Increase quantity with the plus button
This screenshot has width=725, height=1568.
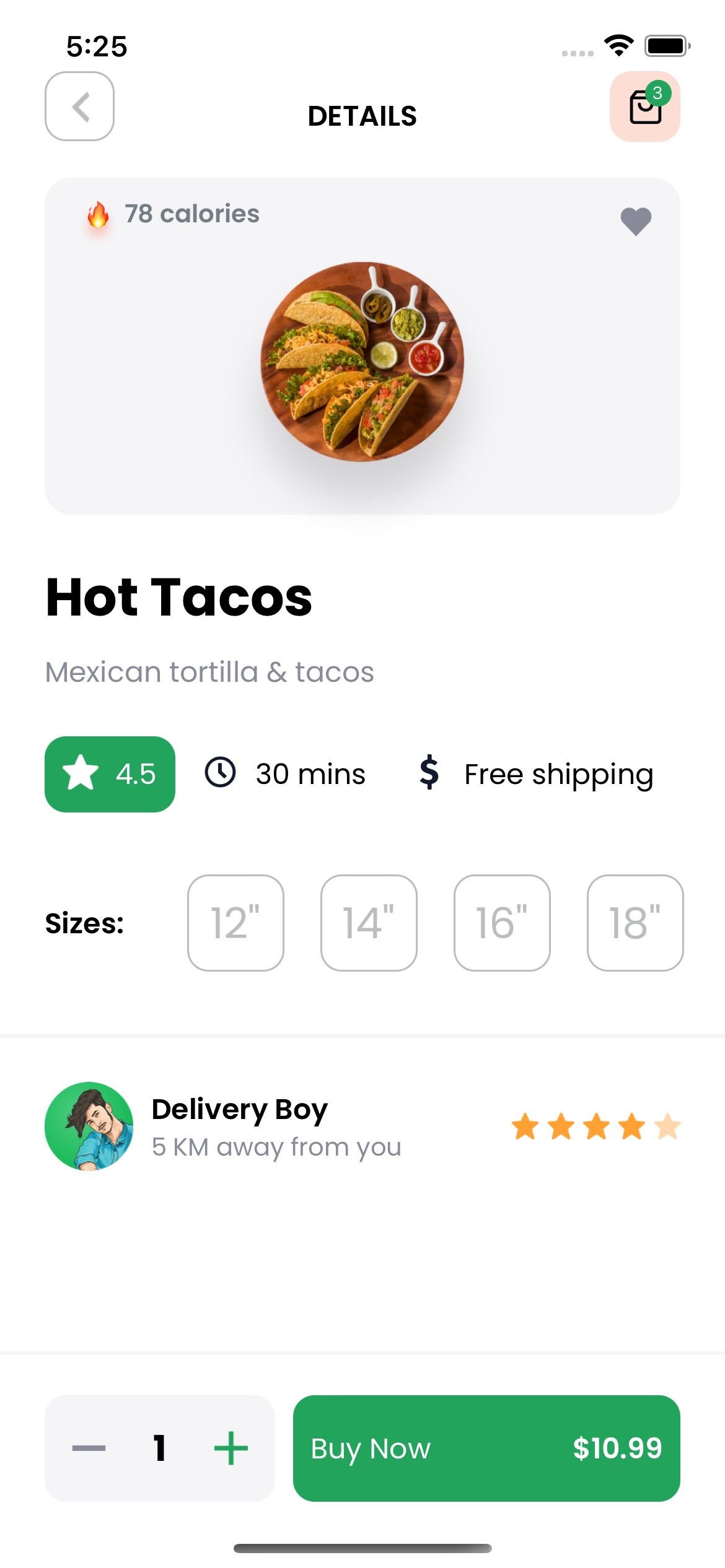[x=231, y=1448]
